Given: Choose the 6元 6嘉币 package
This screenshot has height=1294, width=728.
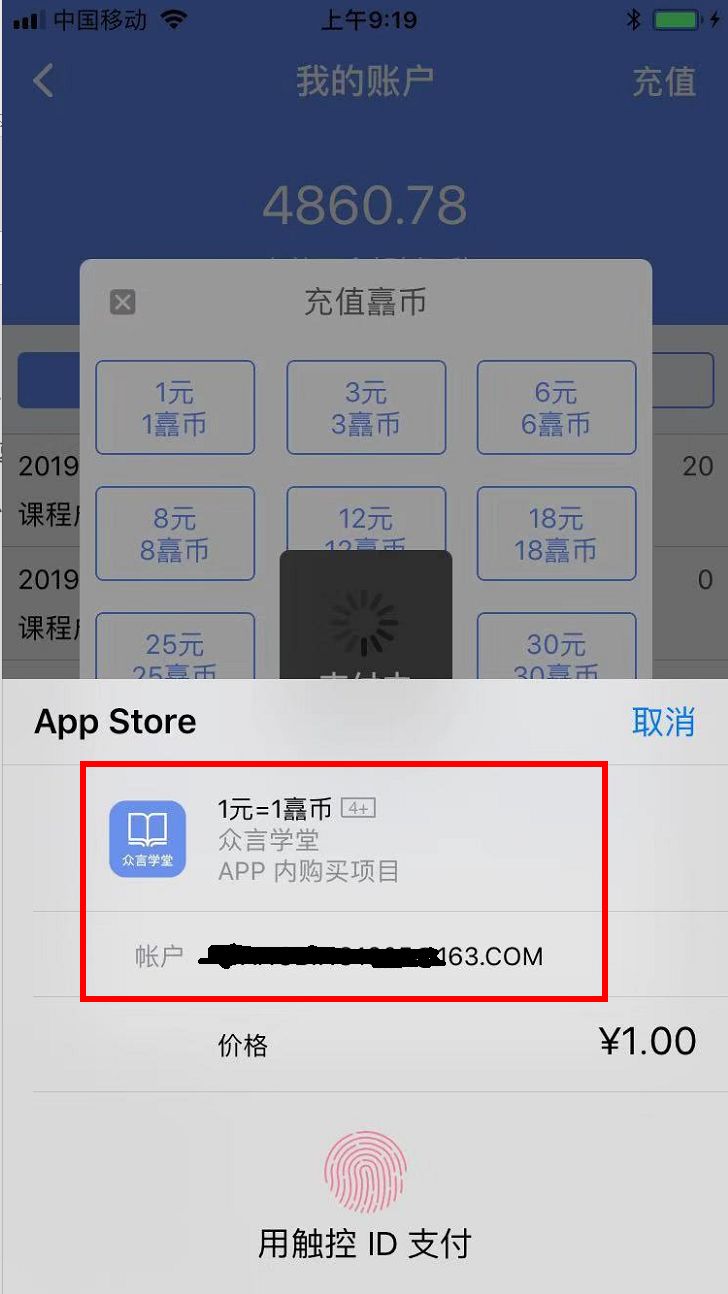Looking at the screenshot, I should 556,408.
